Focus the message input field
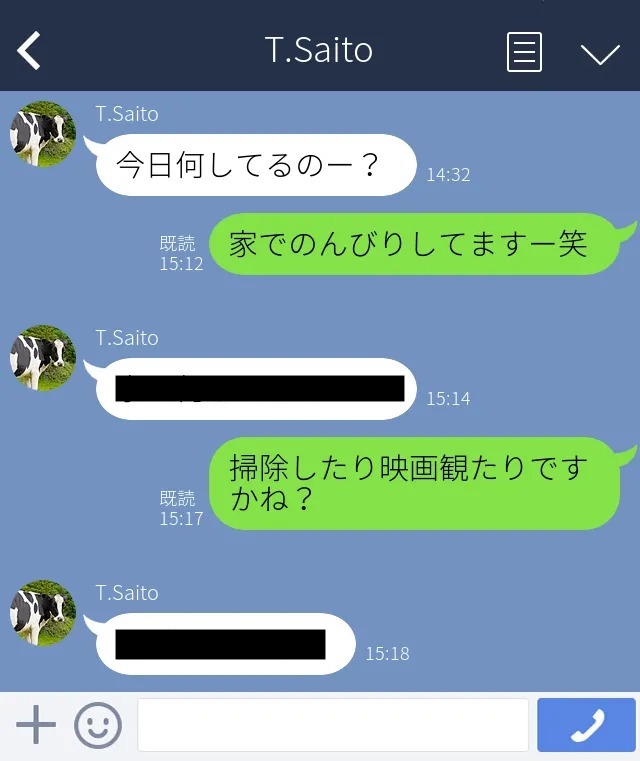Screen dimensions: 640x761 [332, 725]
